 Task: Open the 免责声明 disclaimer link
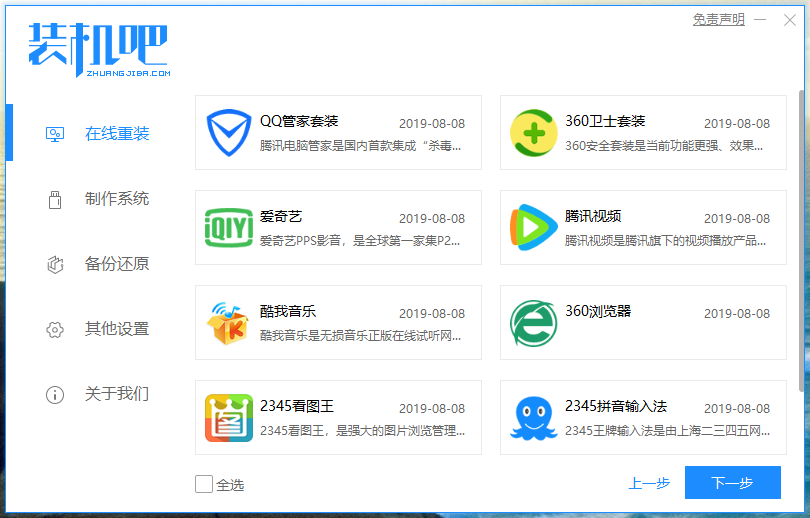[718, 19]
